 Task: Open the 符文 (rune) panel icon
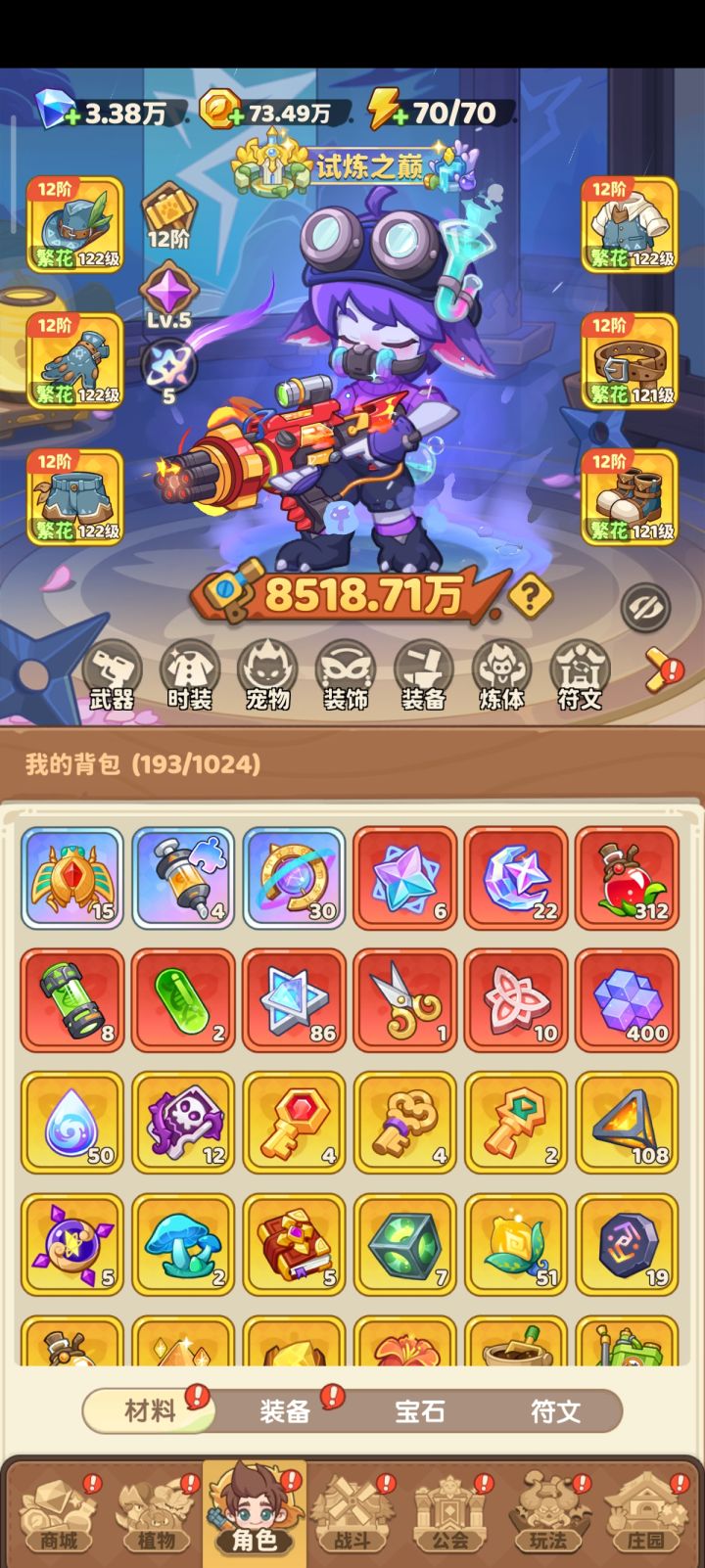pyautogui.click(x=582, y=675)
